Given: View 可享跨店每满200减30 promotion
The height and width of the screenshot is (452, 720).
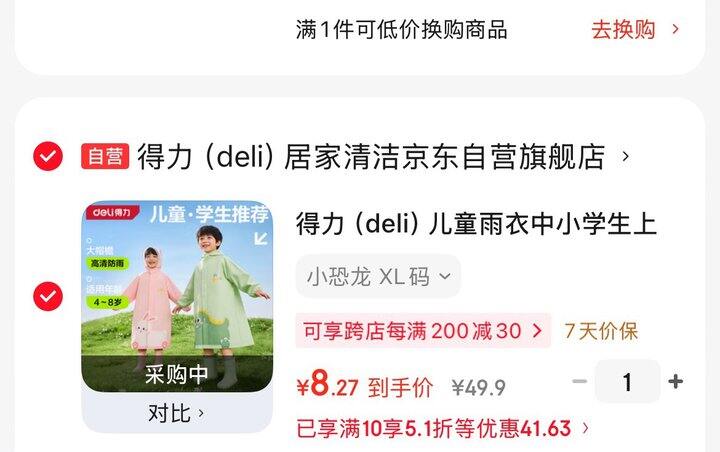Looking at the screenshot, I should [423, 331].
